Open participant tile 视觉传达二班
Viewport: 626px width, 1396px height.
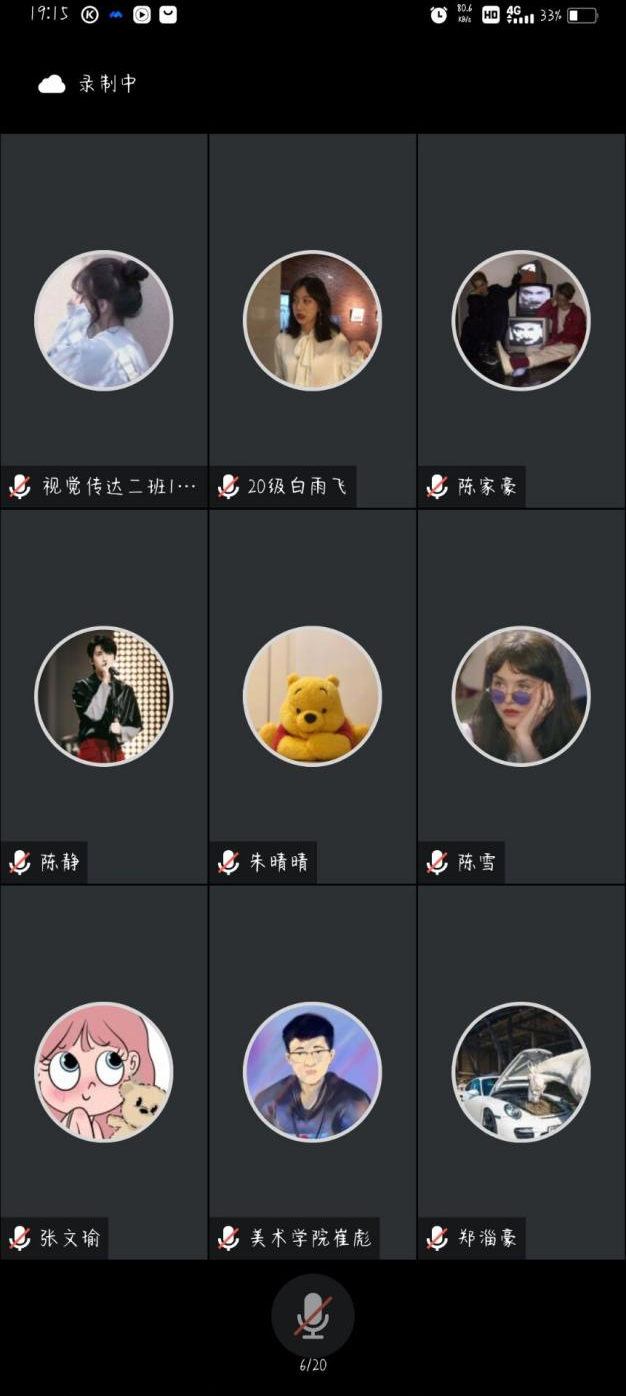(104, 320)
